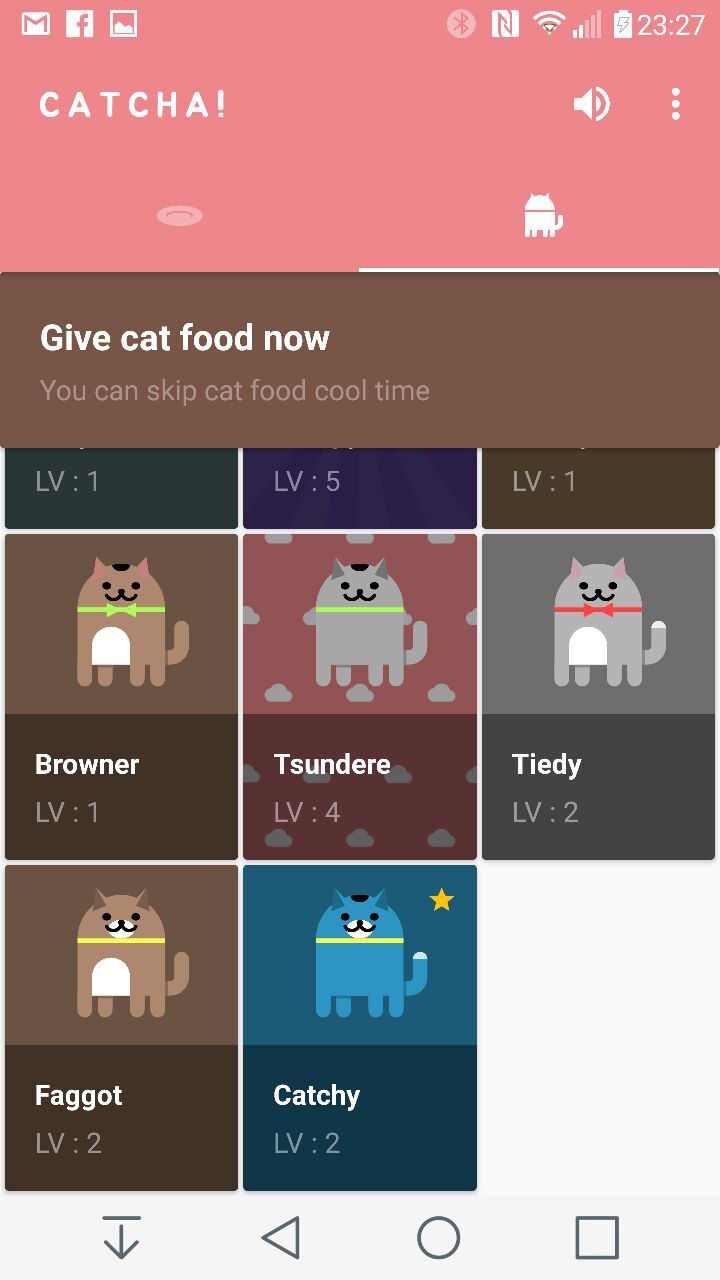Toggle the sound speaker icon
720x1280 pixels.
(591, 104)
